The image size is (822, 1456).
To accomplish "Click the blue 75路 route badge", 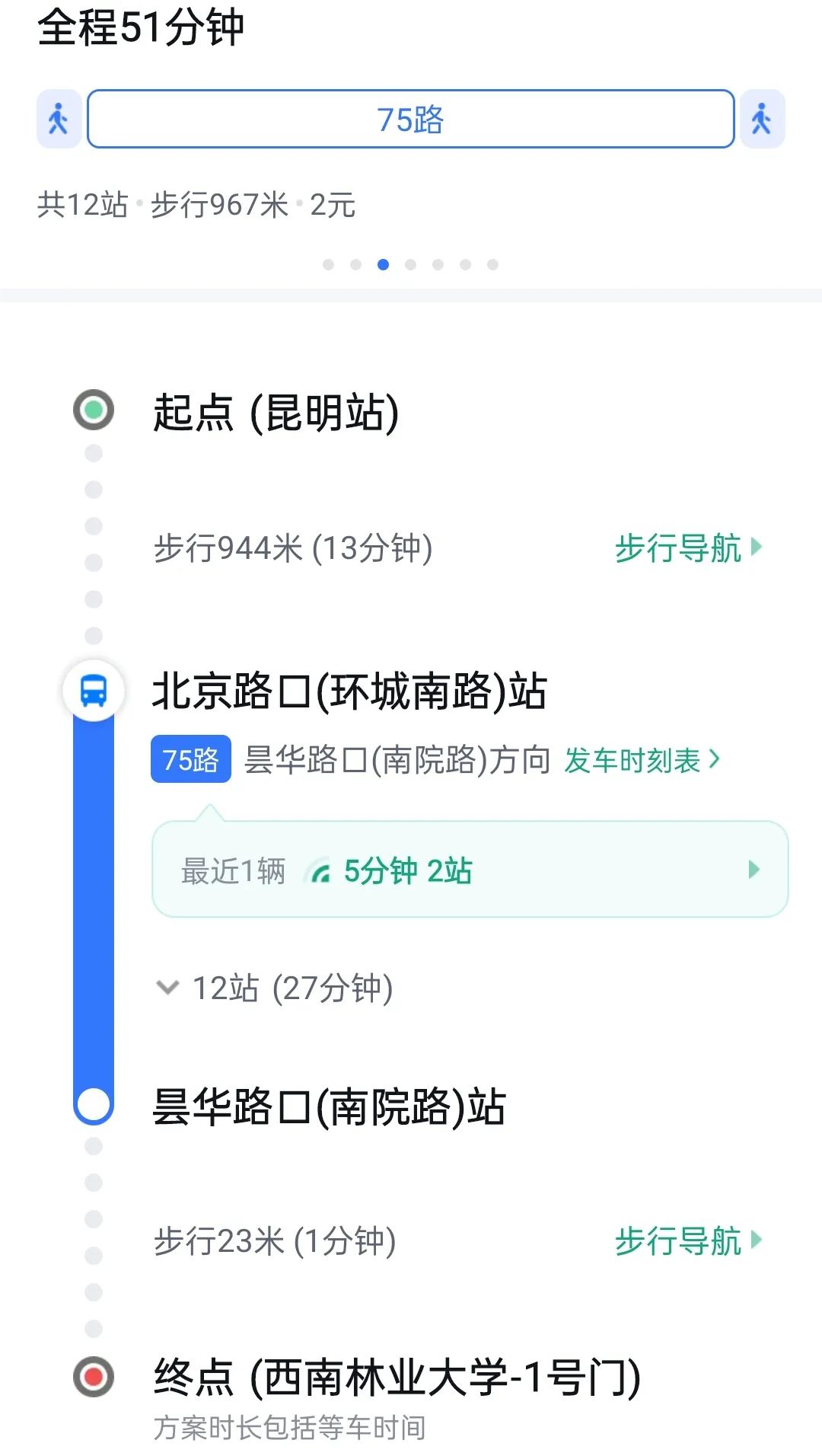I will point(190,759).
